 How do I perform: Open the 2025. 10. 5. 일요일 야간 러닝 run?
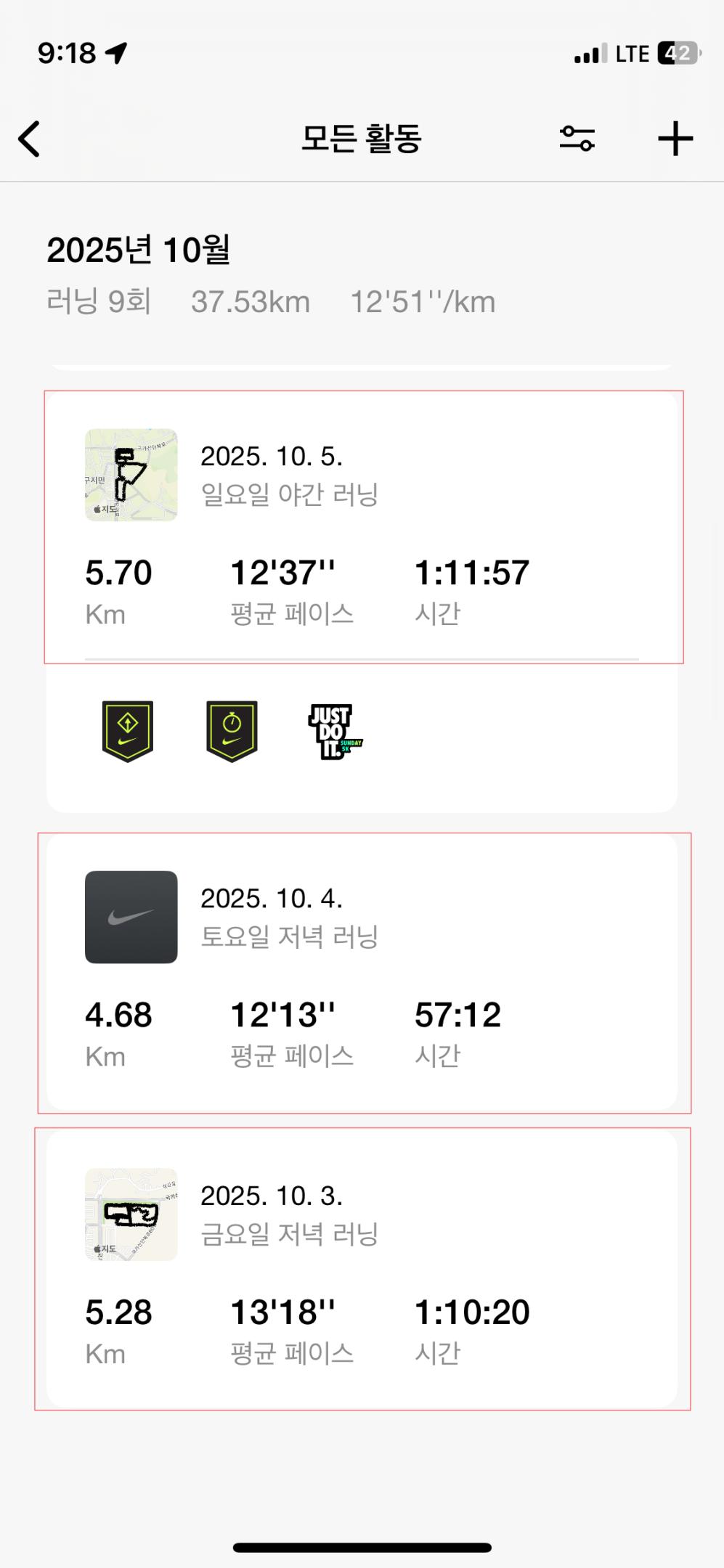(x=363, y=526)
